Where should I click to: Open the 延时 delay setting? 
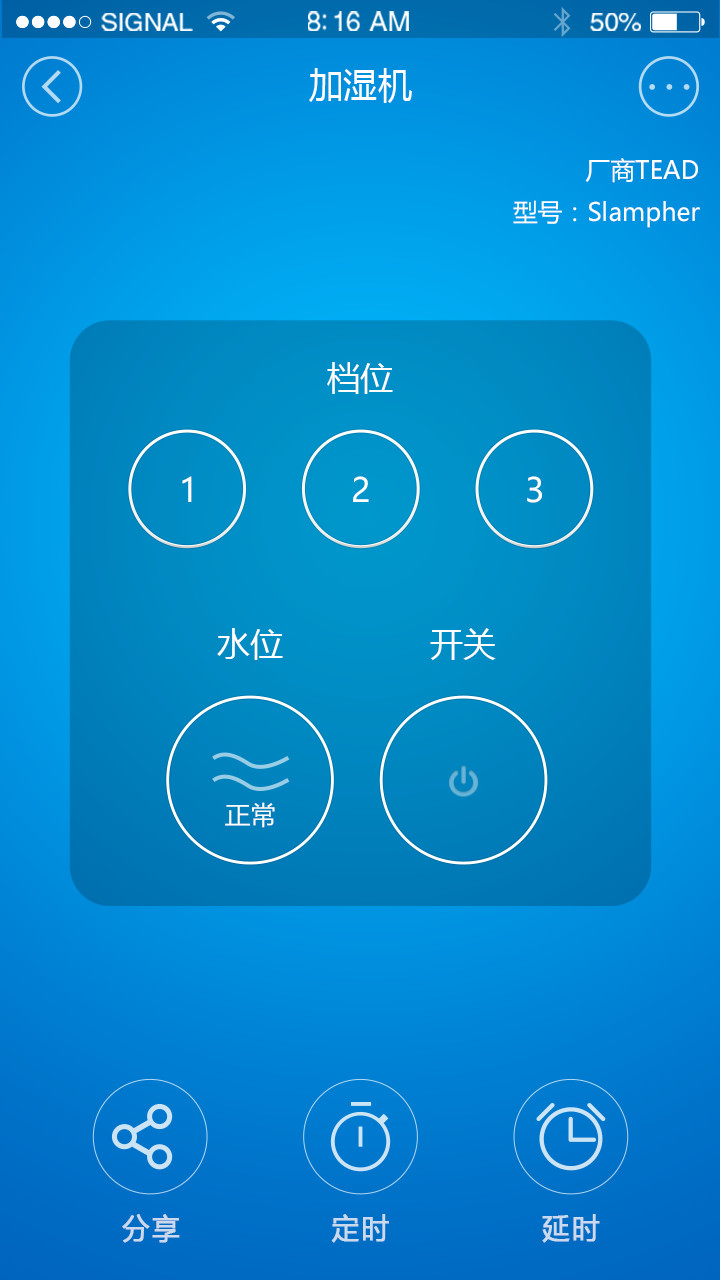(570, 1137)
